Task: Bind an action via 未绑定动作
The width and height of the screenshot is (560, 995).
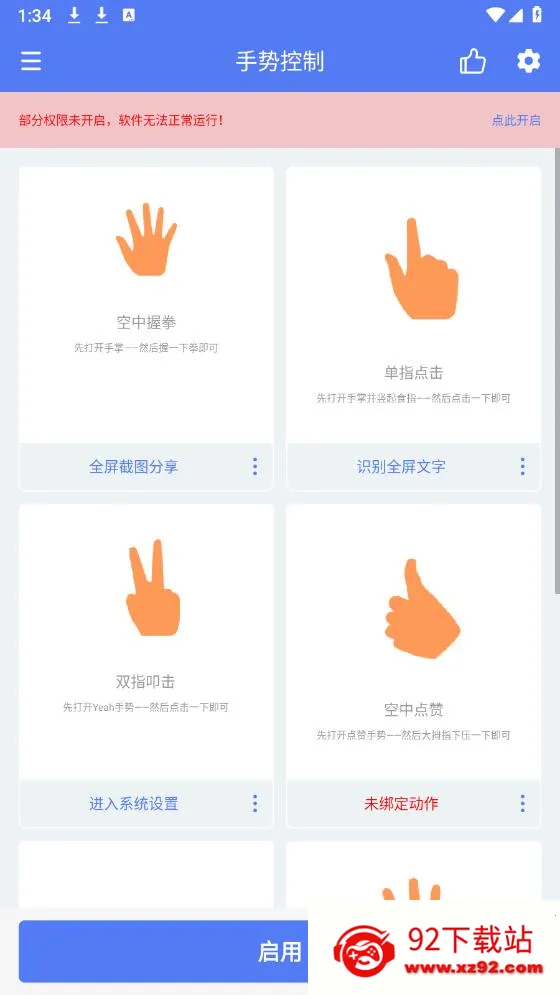Action: [x=401, y=804]
